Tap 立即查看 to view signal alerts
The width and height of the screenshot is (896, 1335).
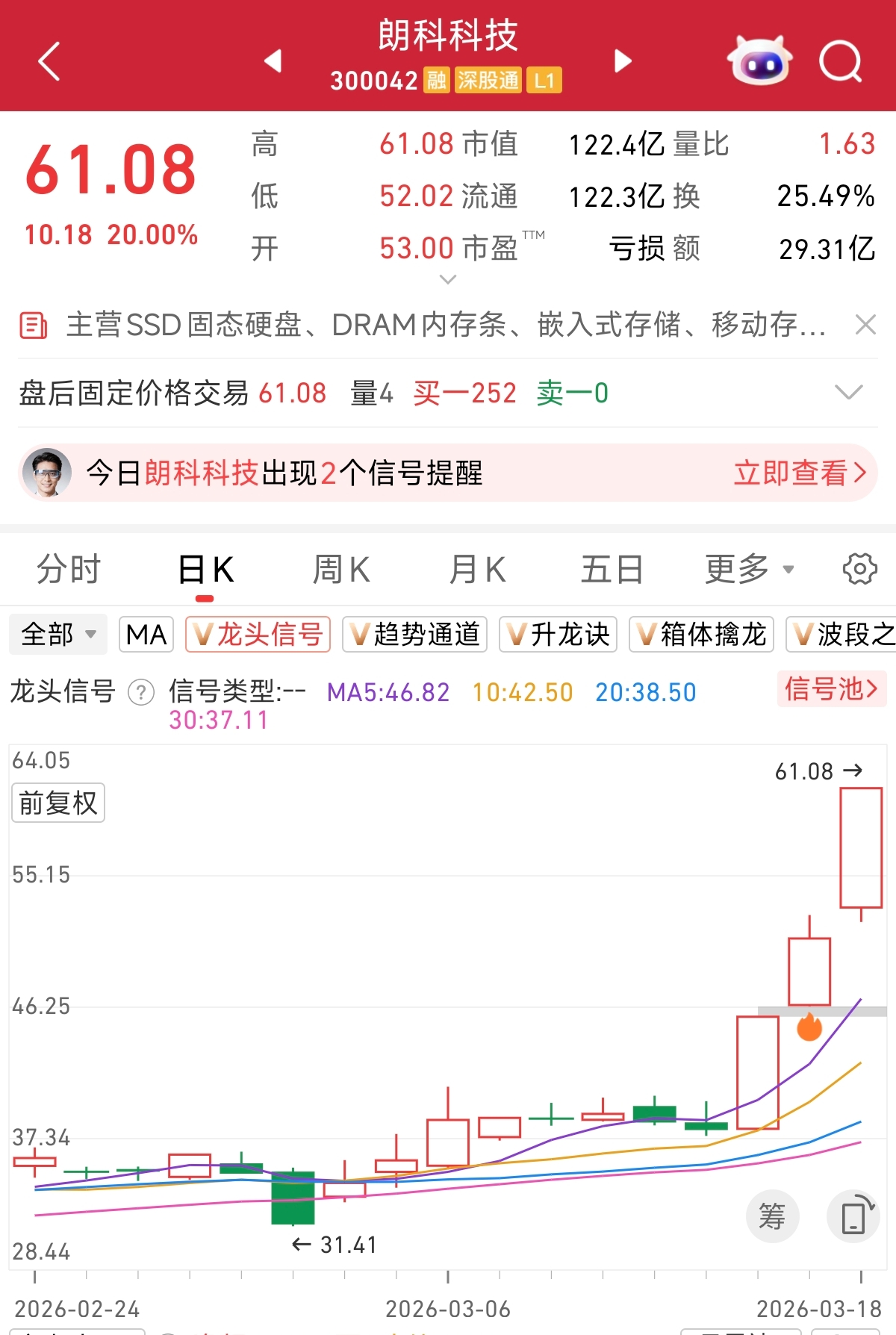pyautogui.click(x=799, y=473)
